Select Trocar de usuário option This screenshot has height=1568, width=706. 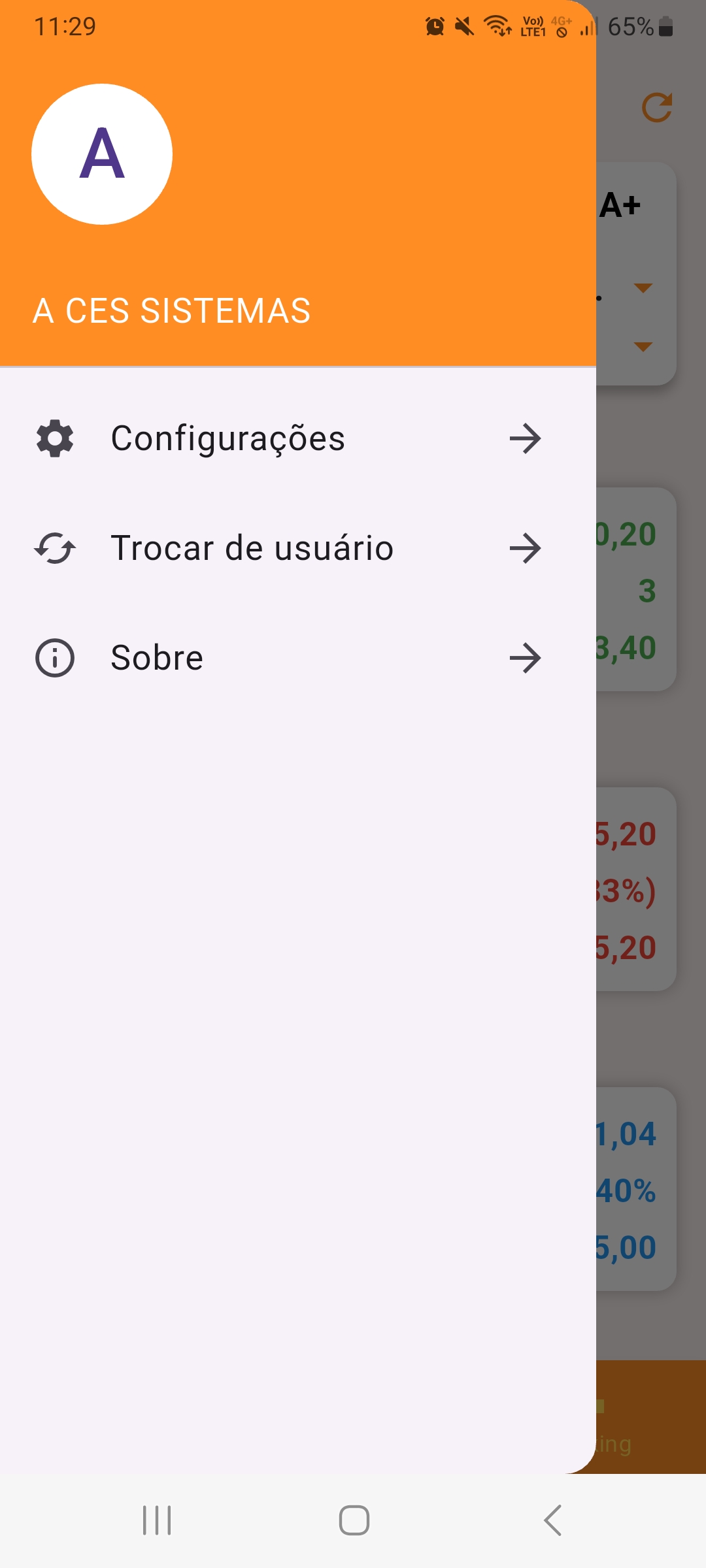[x=288, y=548]
